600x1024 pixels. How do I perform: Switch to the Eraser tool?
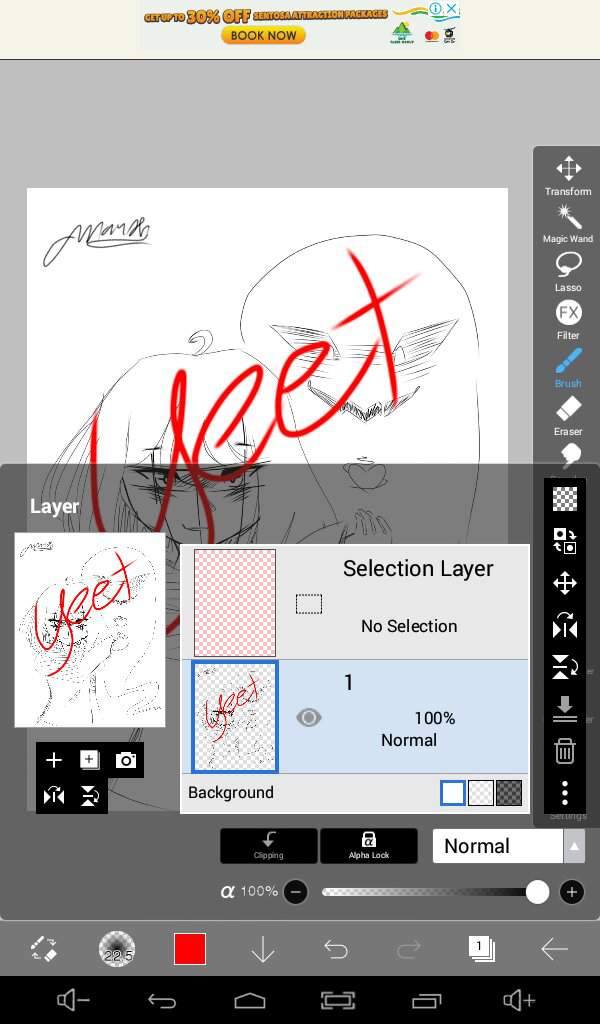click(x=568, y=414)
